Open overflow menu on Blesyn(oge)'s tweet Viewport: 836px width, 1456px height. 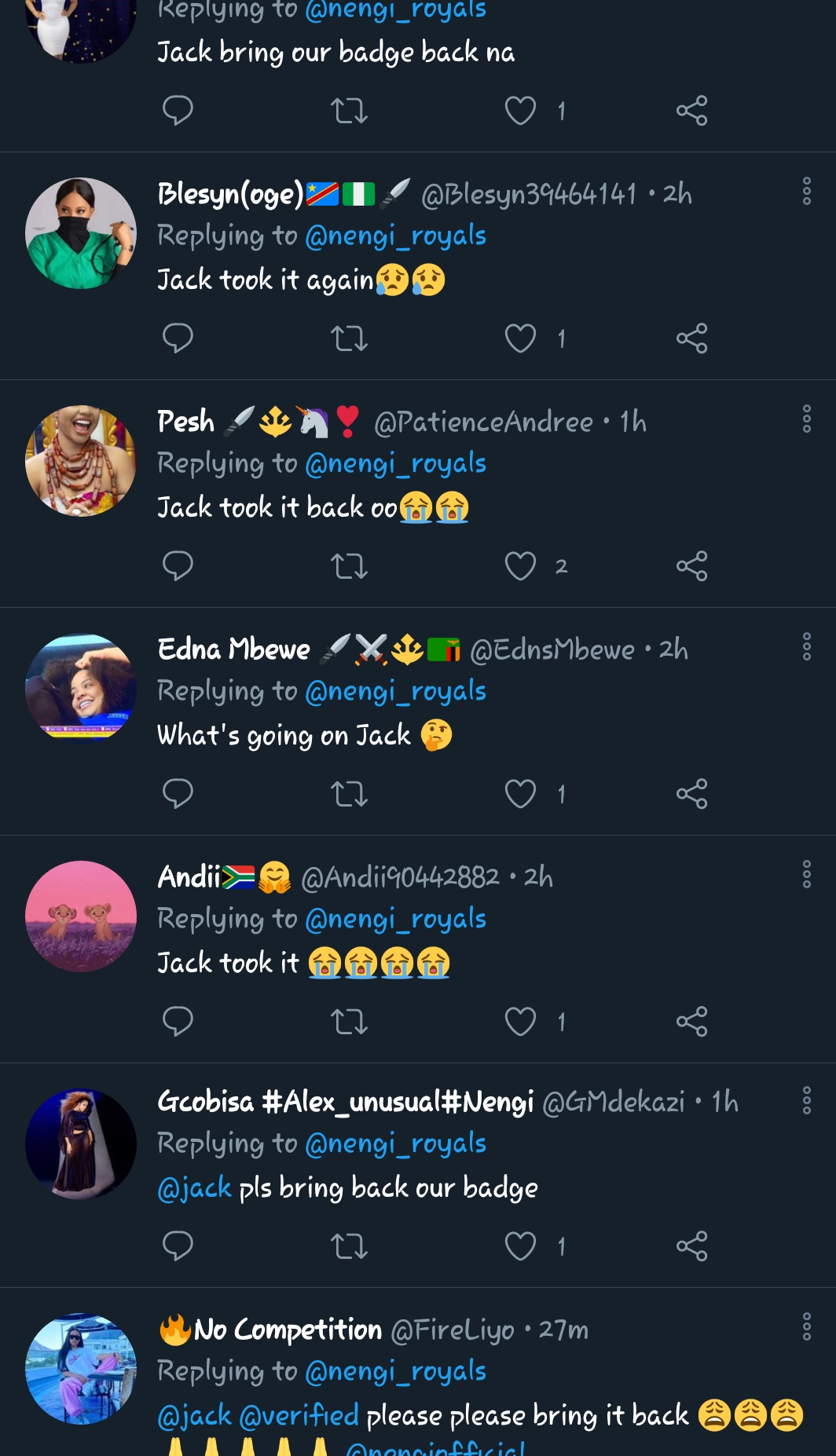(x=806, y=192)
